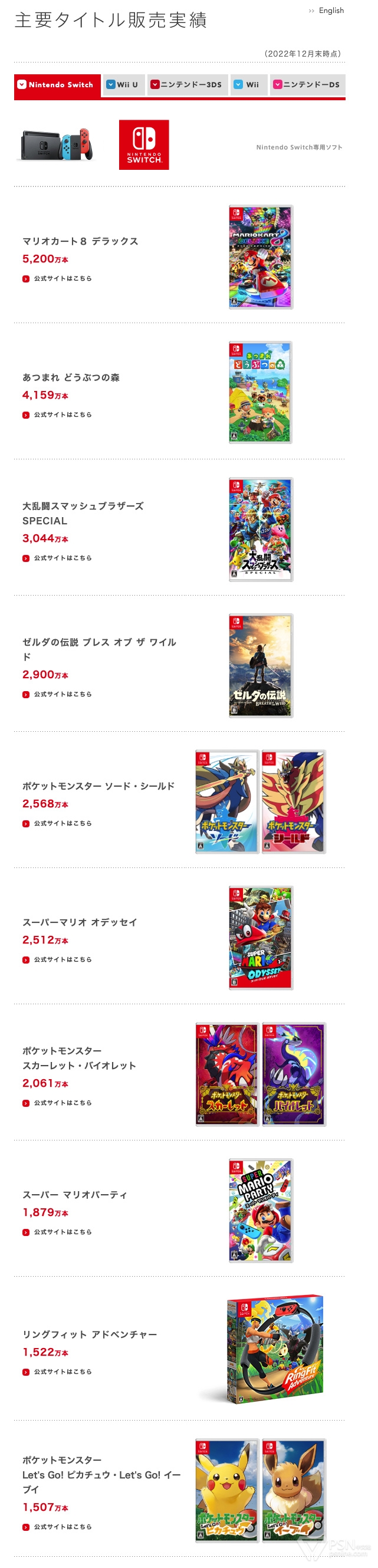The width and height of the screenshot is (378, 1568).
Task: Open the official site for スーパー マリオパーティ
Action: coord(62,1231)
